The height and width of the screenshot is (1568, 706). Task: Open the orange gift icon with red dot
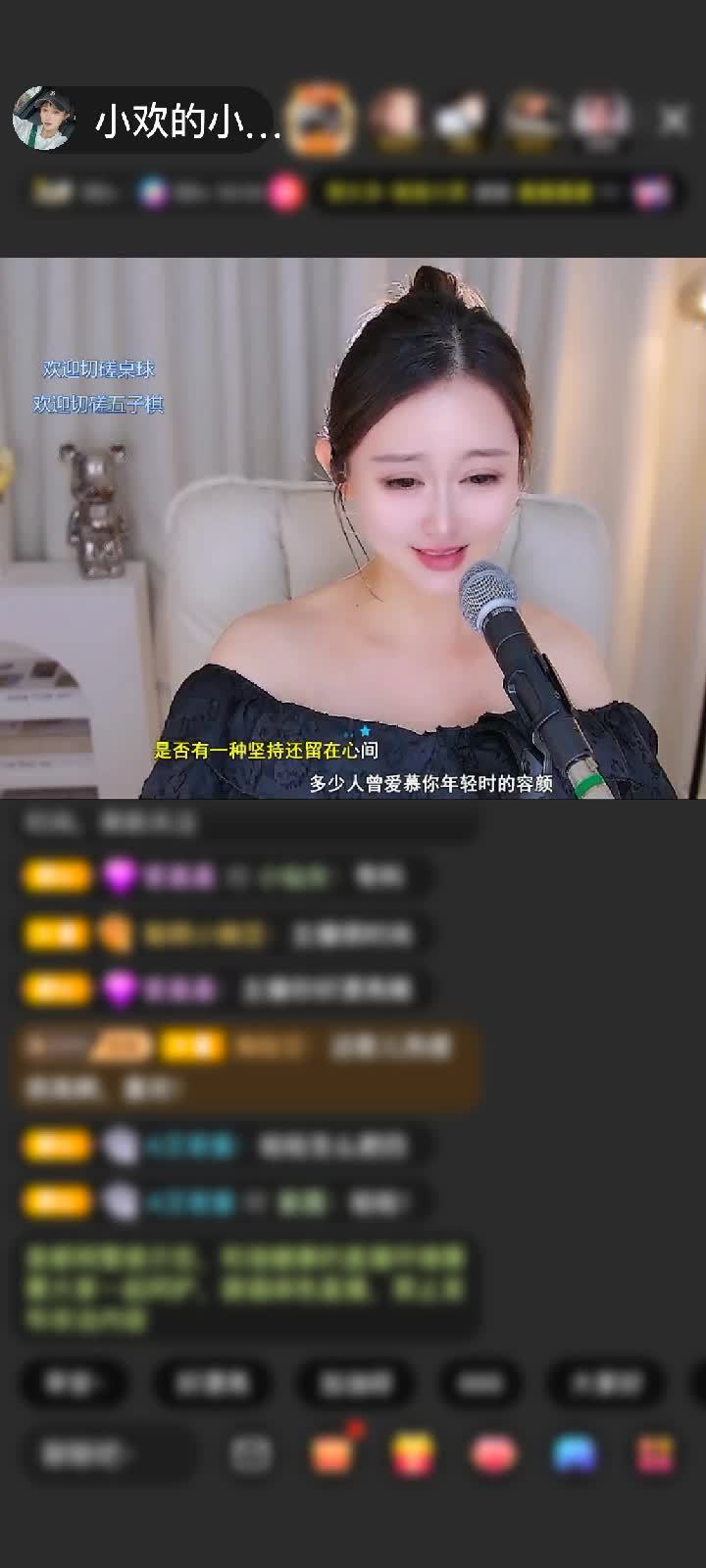click(x=332, y=1453)
